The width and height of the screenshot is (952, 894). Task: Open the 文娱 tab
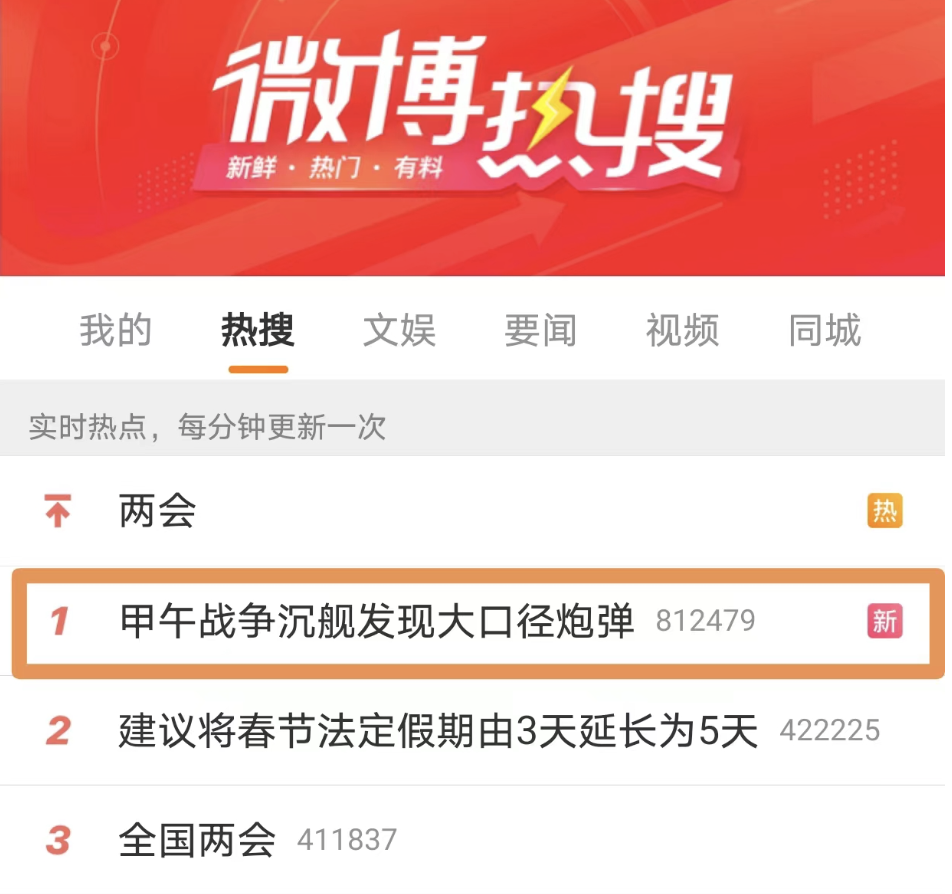[x=399, y=331]
